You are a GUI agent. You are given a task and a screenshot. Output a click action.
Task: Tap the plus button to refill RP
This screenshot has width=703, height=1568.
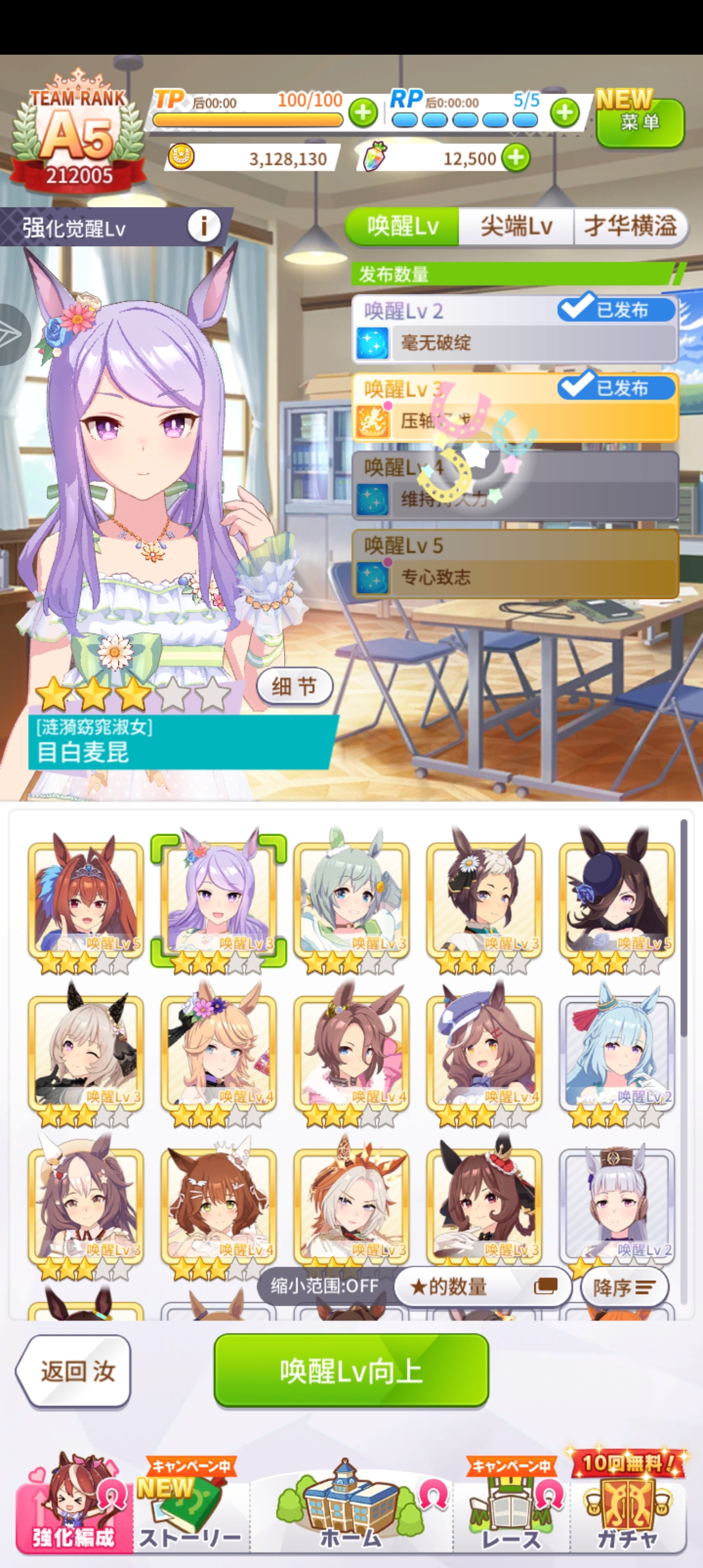click(x=564, y=113)
